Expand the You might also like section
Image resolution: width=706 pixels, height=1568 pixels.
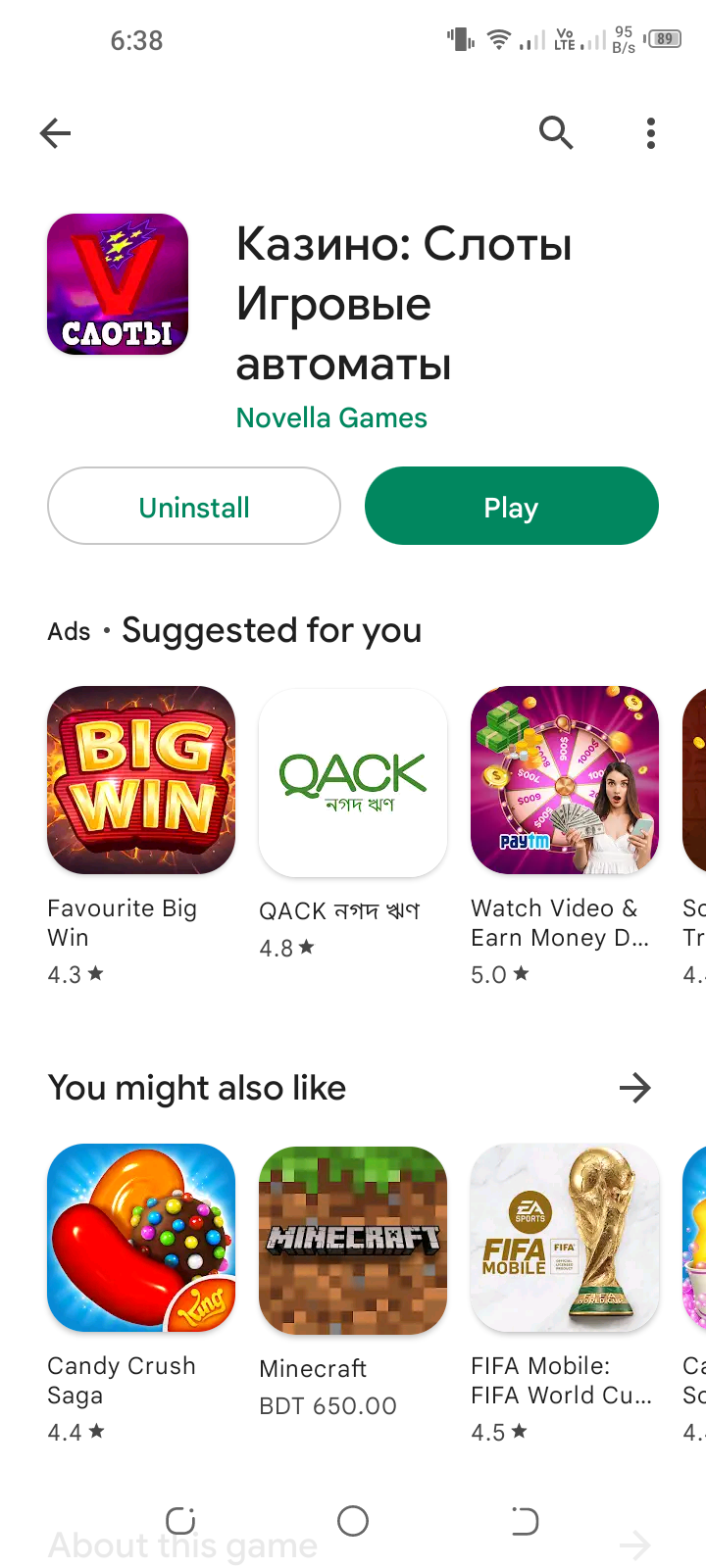634,1088
